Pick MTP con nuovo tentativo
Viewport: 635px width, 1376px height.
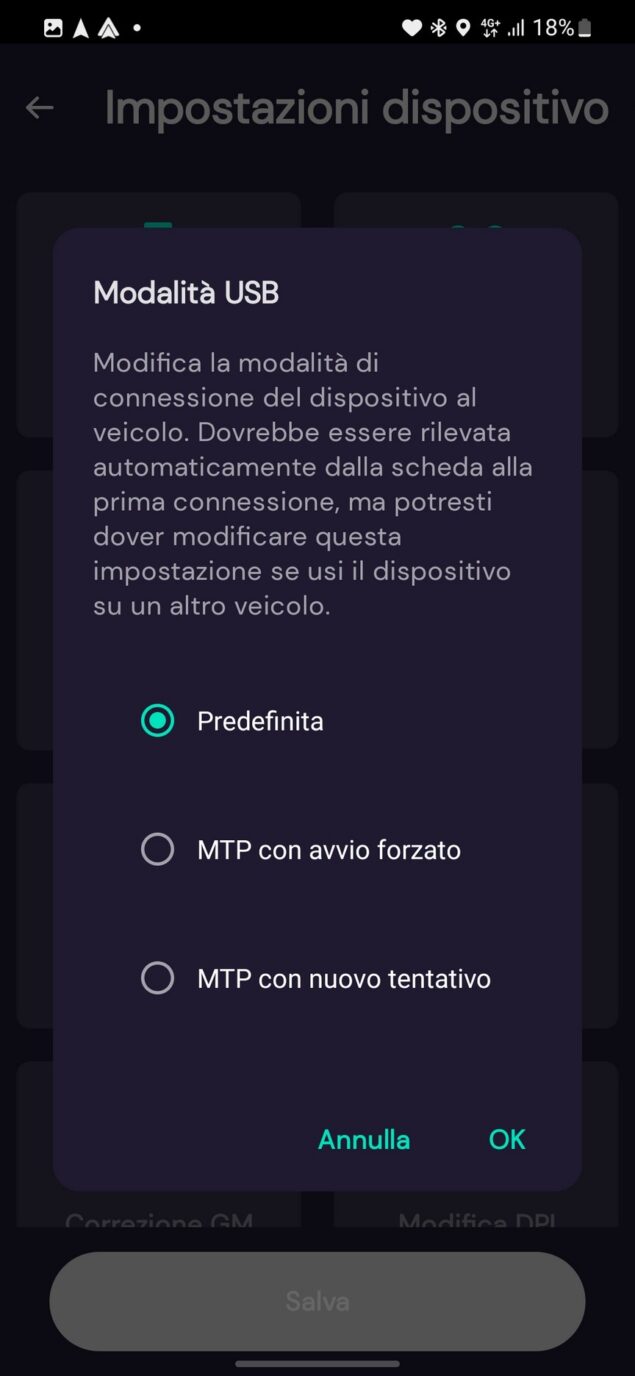[158, 978]
